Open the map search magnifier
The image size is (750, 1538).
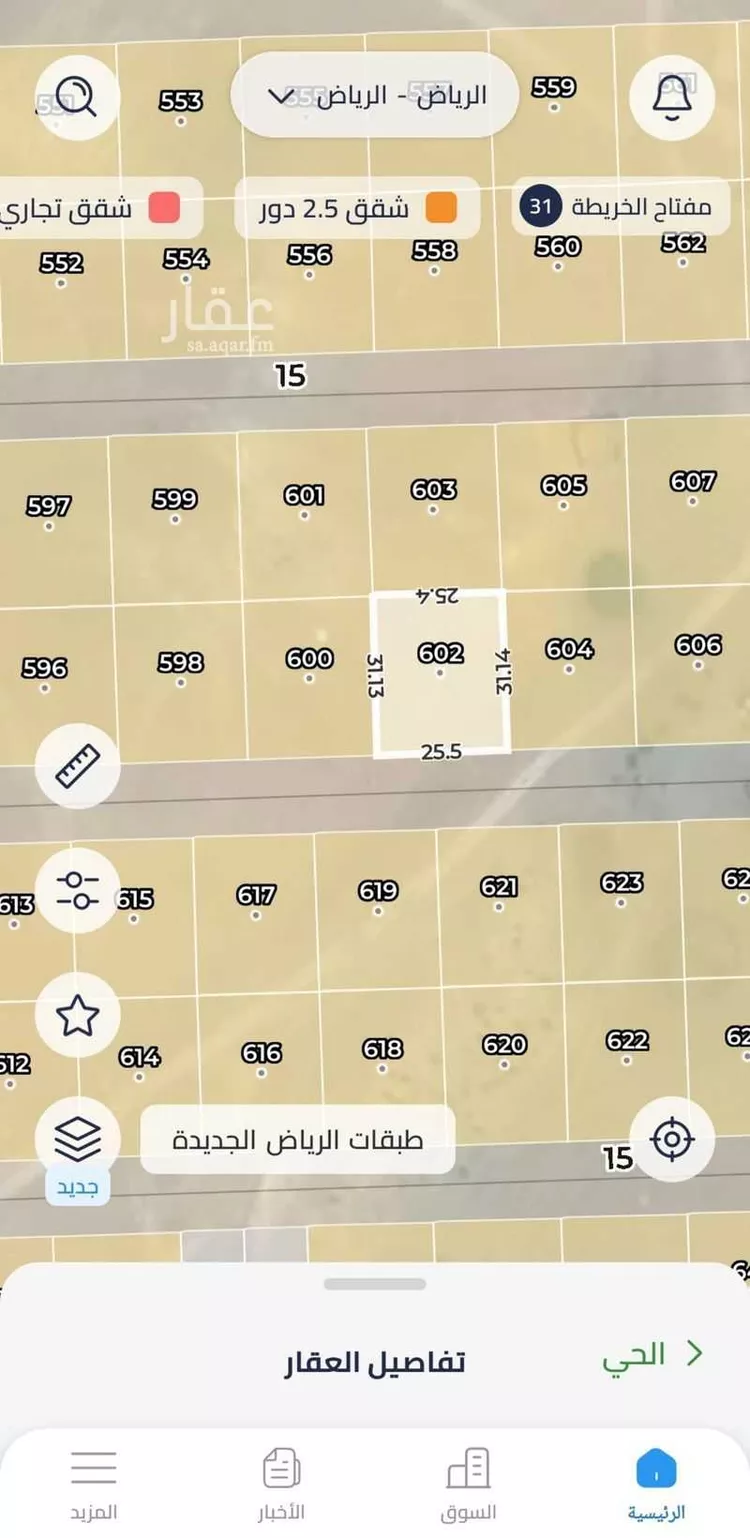(x=76, y=96)
